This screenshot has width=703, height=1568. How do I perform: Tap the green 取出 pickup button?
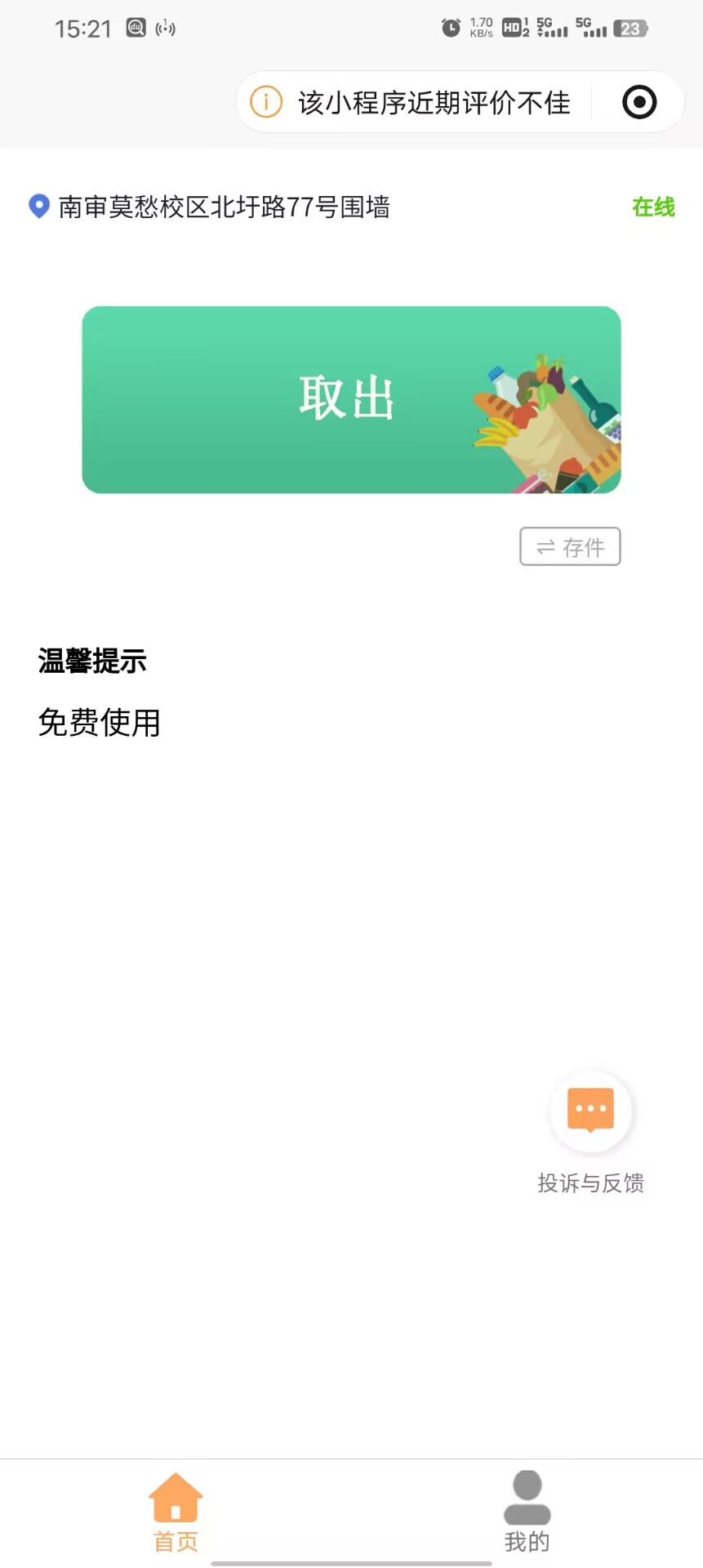pos(351,399)
